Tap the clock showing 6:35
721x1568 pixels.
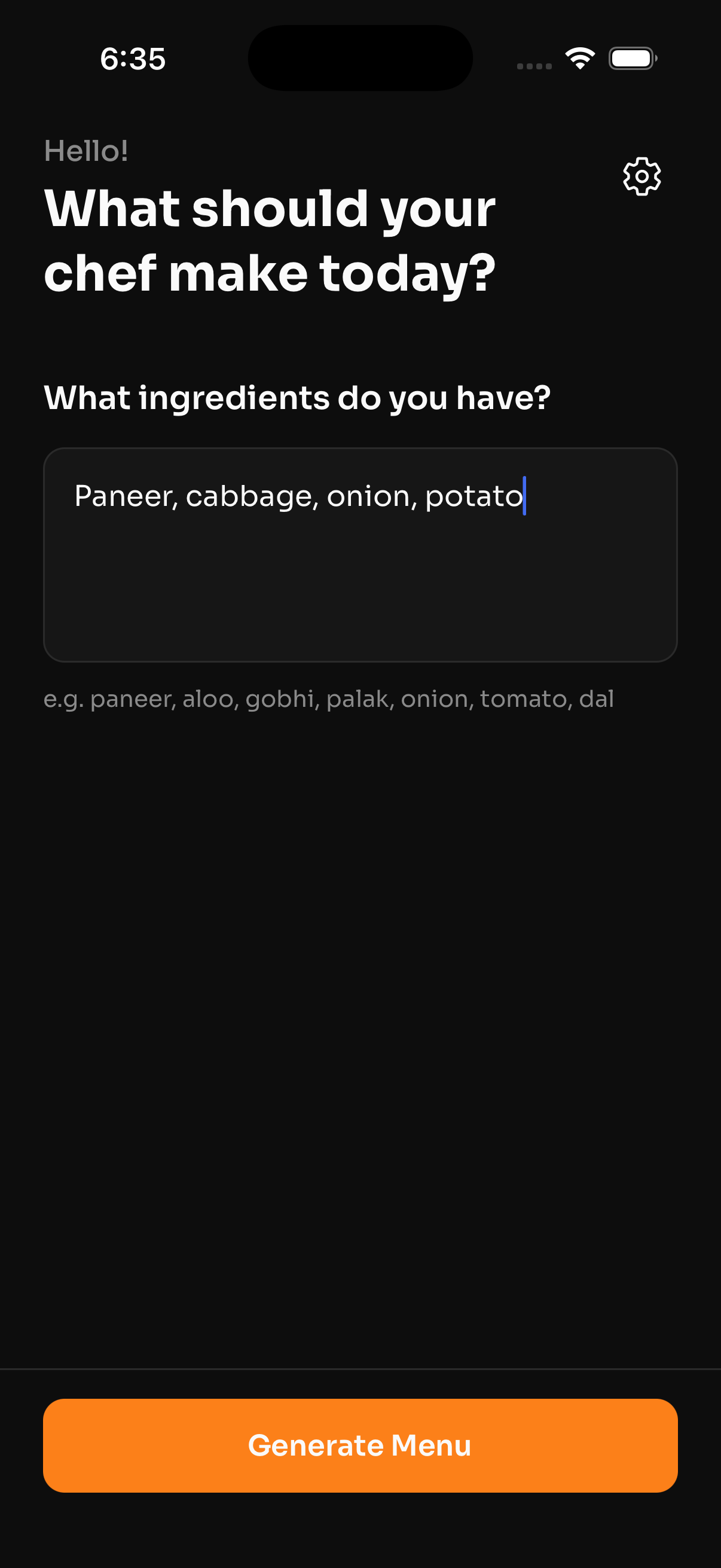click(x=132, y=59)
